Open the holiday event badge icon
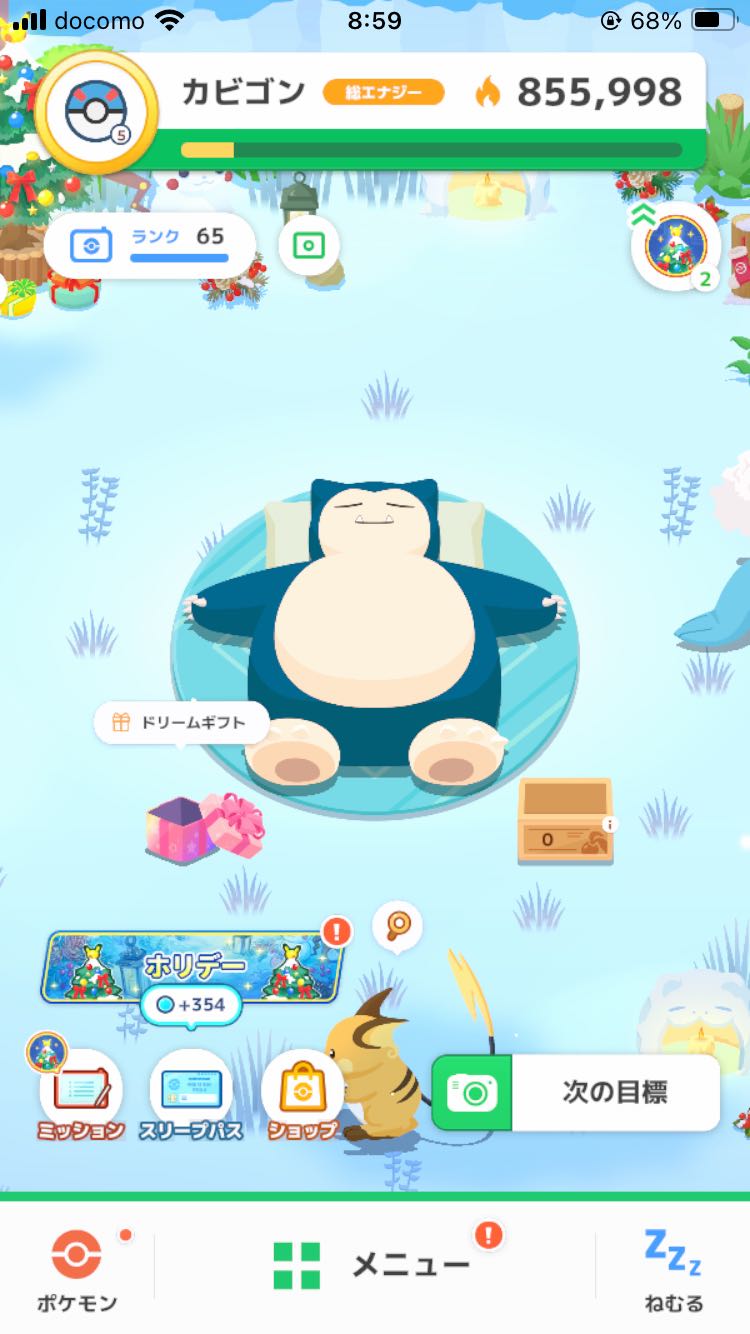750x1334 pixels. [x=676, y=246]
